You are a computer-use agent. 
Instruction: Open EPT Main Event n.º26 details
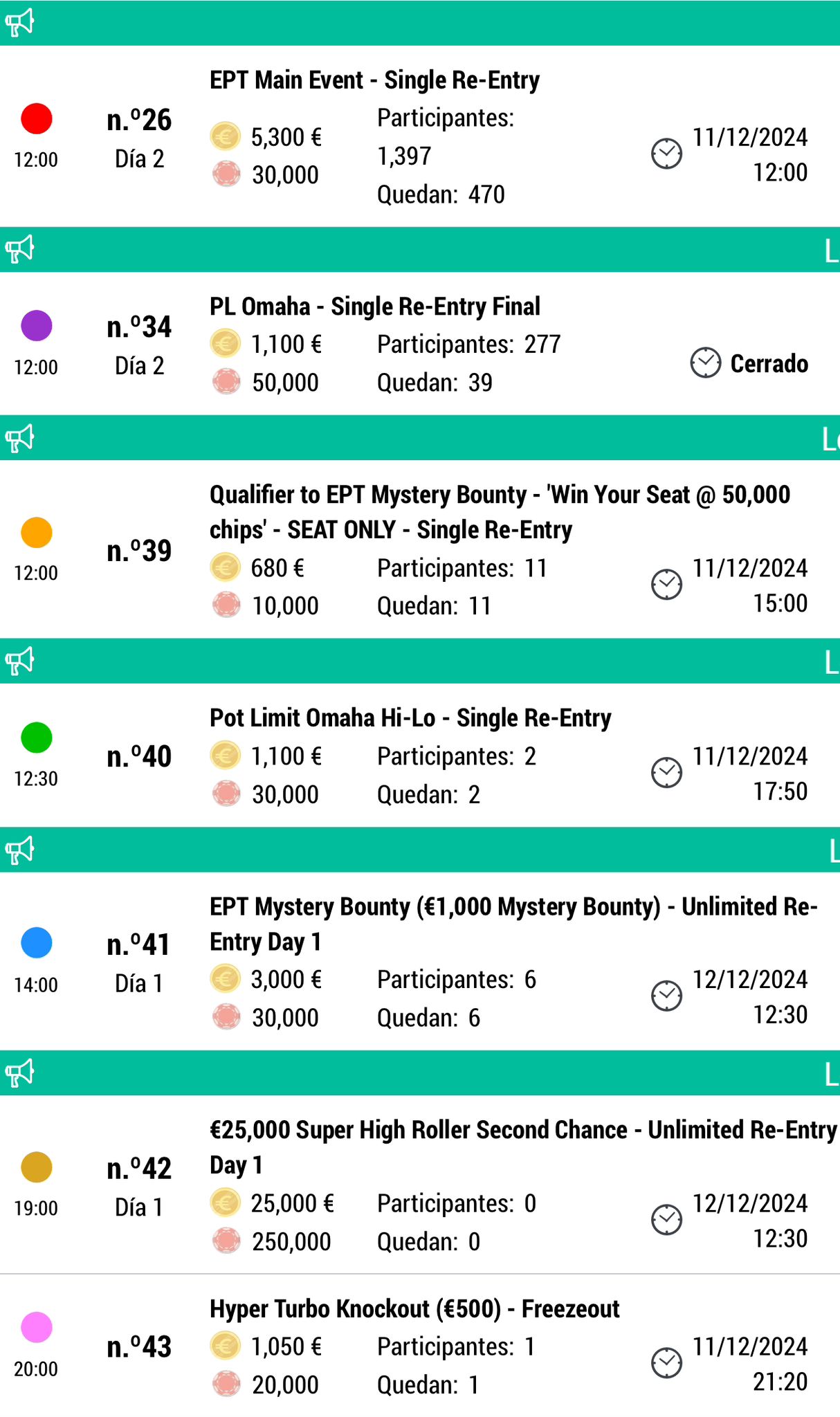420,136
